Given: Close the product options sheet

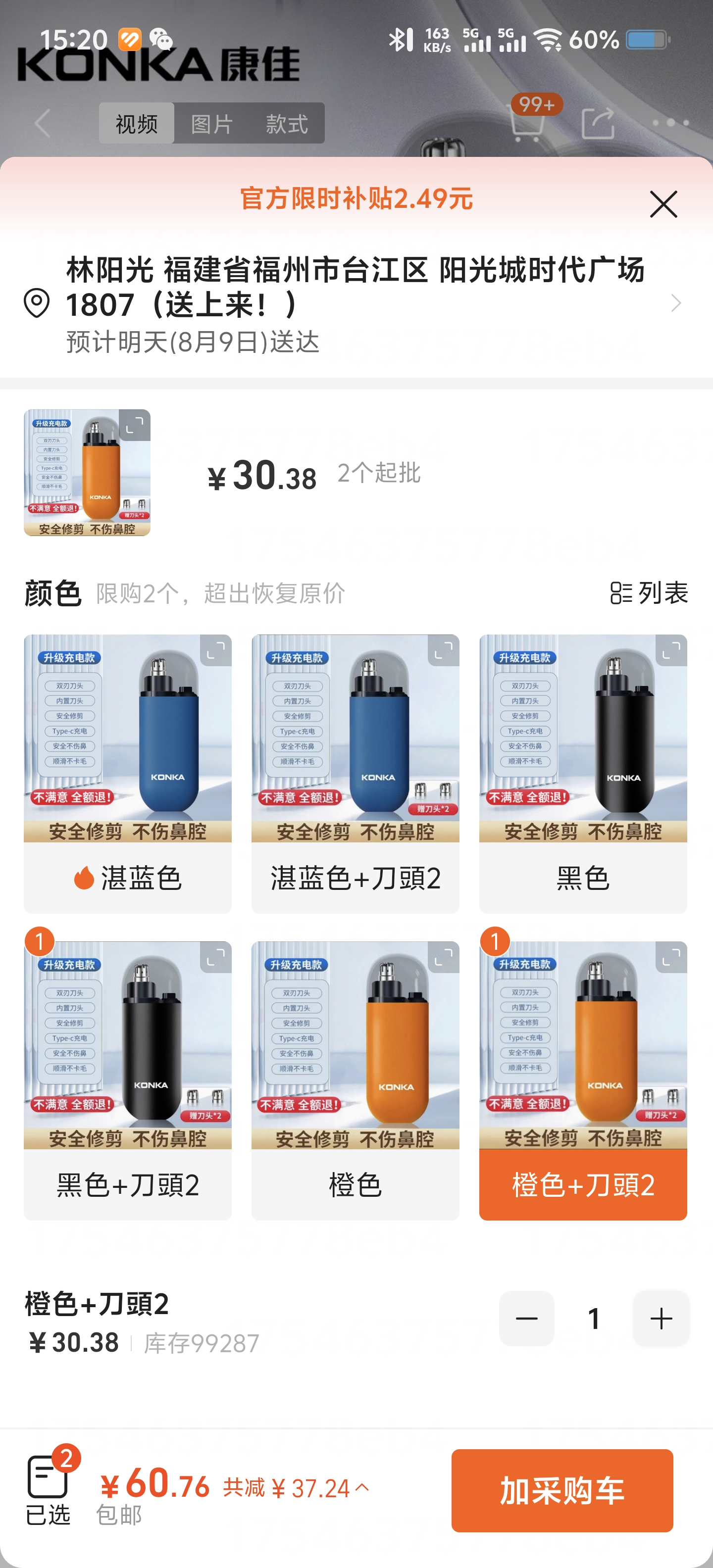Looking at the screenshot, I should (x=663, y=204).
